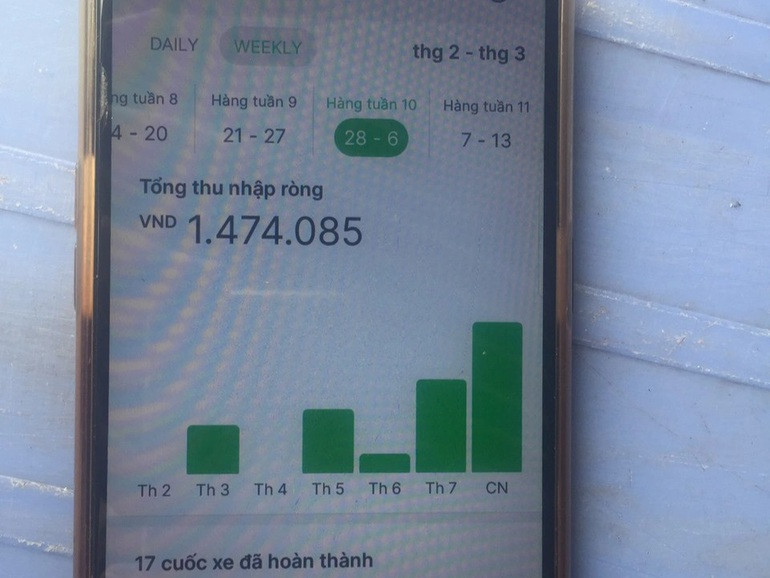Tap the Th 3 earnings bar
The width and height of the screenshot is (770, 578).
pyautogui.click(x=212, y=449)
